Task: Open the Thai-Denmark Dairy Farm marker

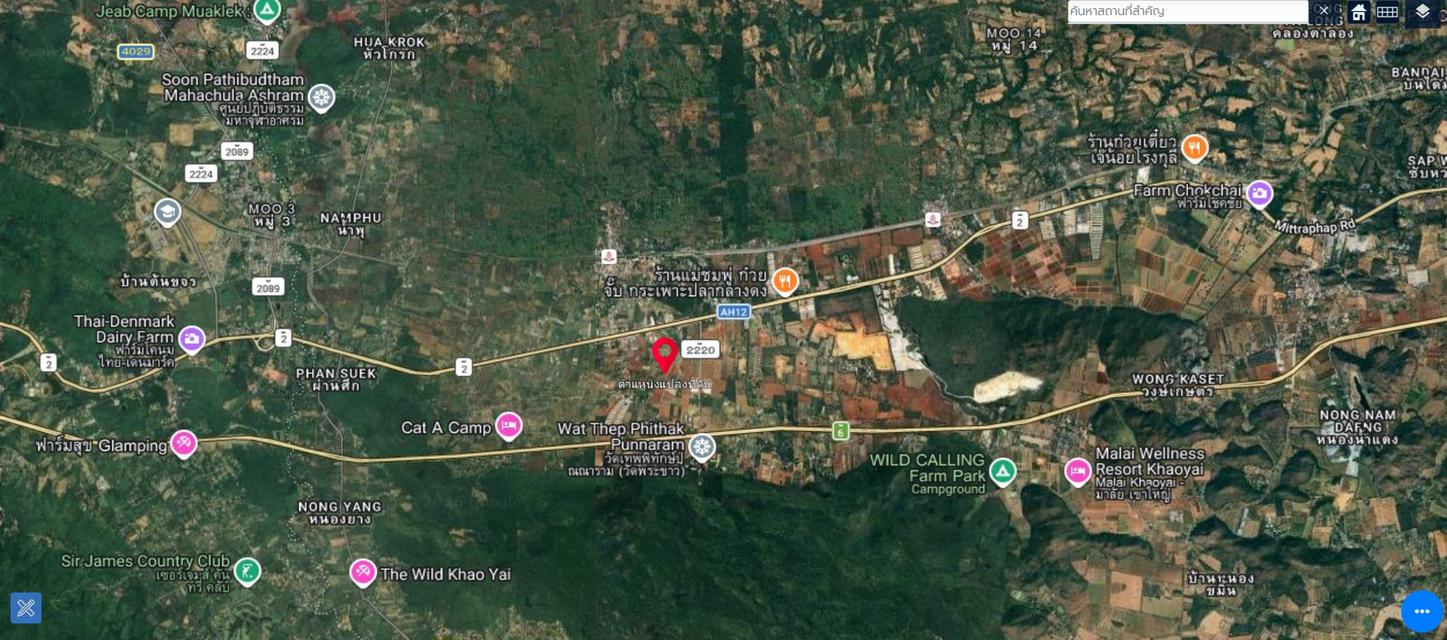Action: [192, 339]
